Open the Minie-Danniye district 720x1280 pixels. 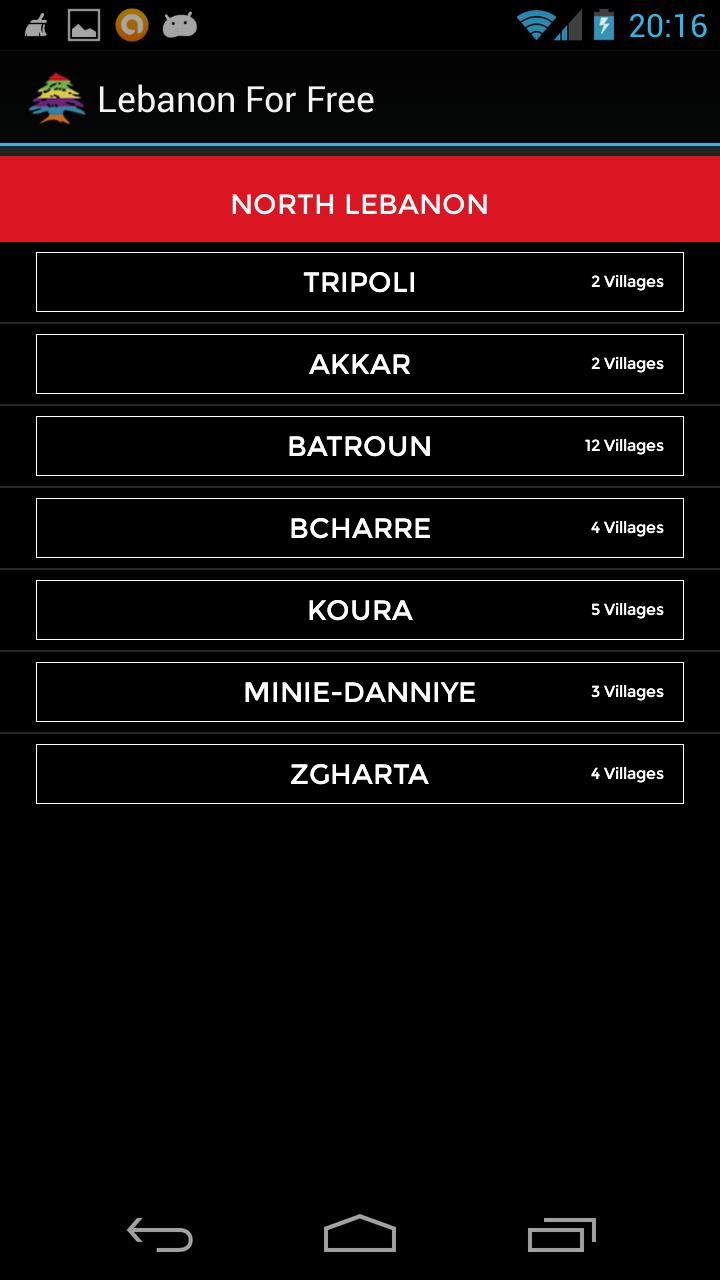point(360,692)
